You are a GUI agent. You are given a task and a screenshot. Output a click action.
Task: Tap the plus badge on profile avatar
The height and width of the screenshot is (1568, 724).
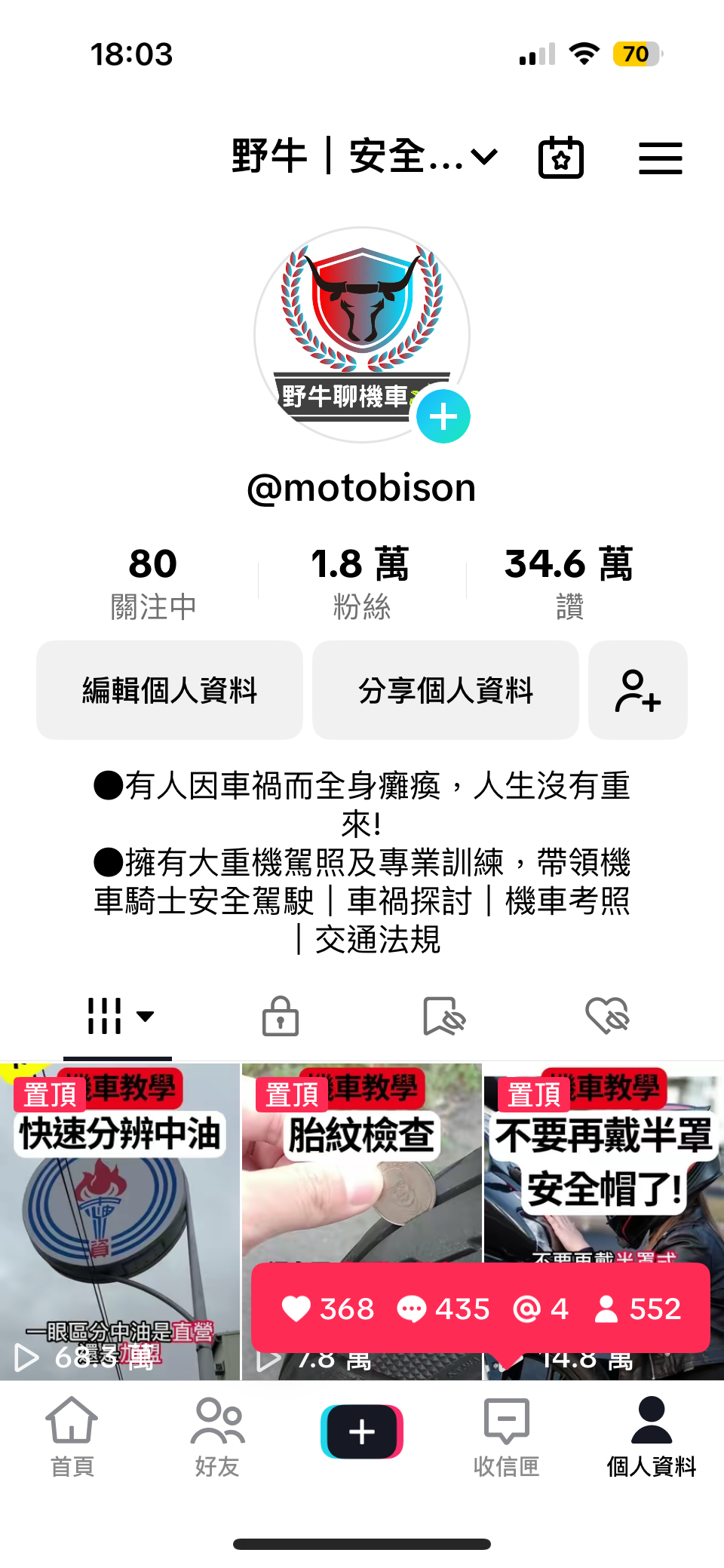443,416
